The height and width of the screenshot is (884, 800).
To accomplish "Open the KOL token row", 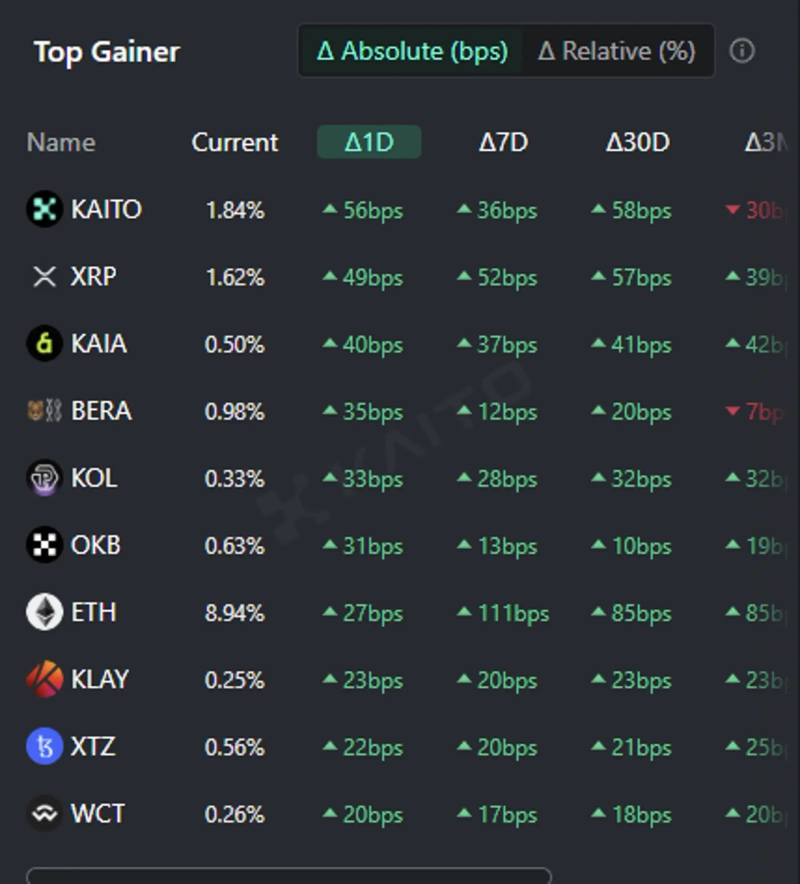I will tap(94, 478).
